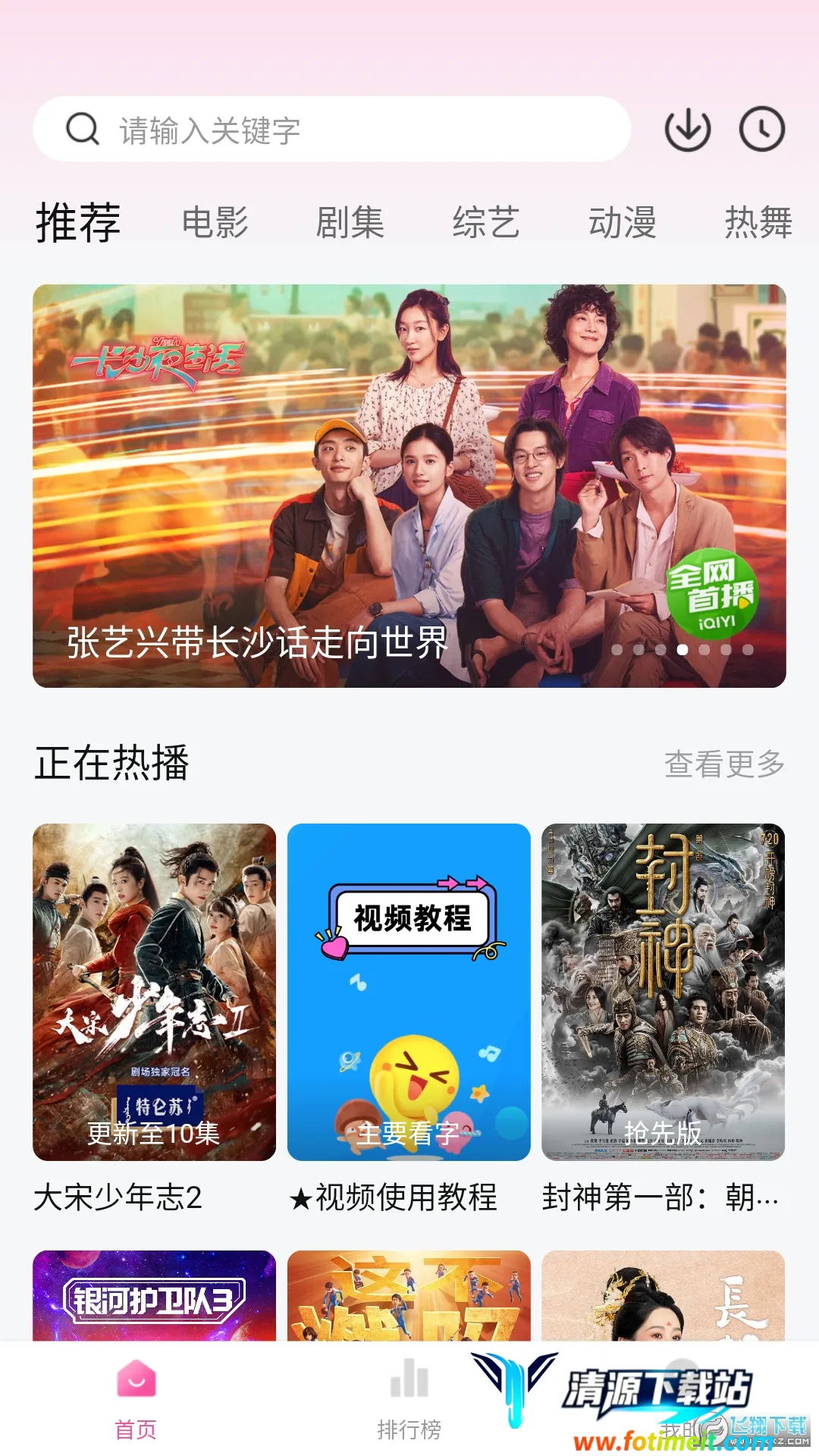The width and height of the screenshot is (819, 1456).
Task: Open 大宋少年志2 poster
Action: point(154,992)
